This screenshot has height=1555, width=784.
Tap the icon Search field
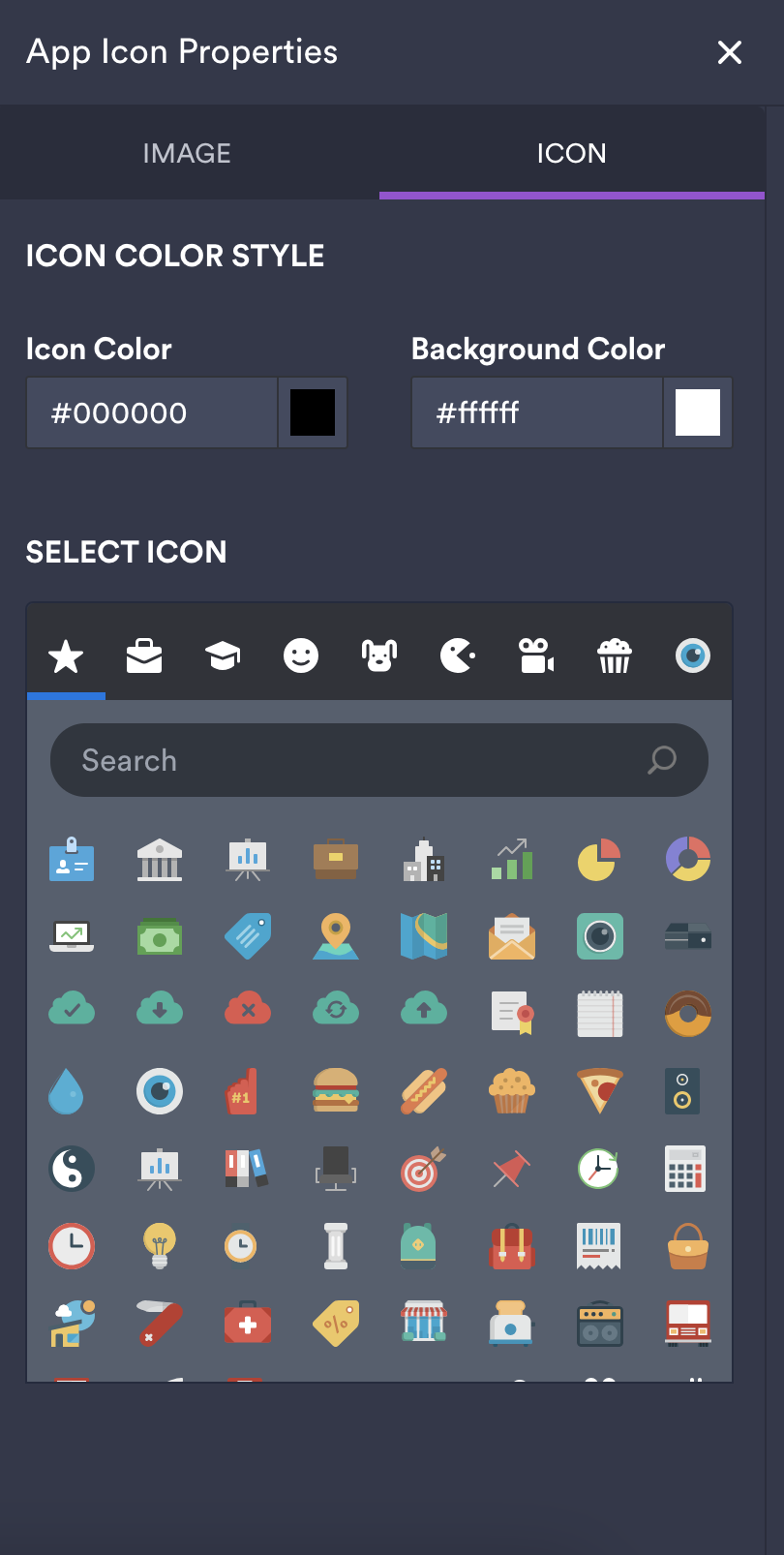point(358,760)
